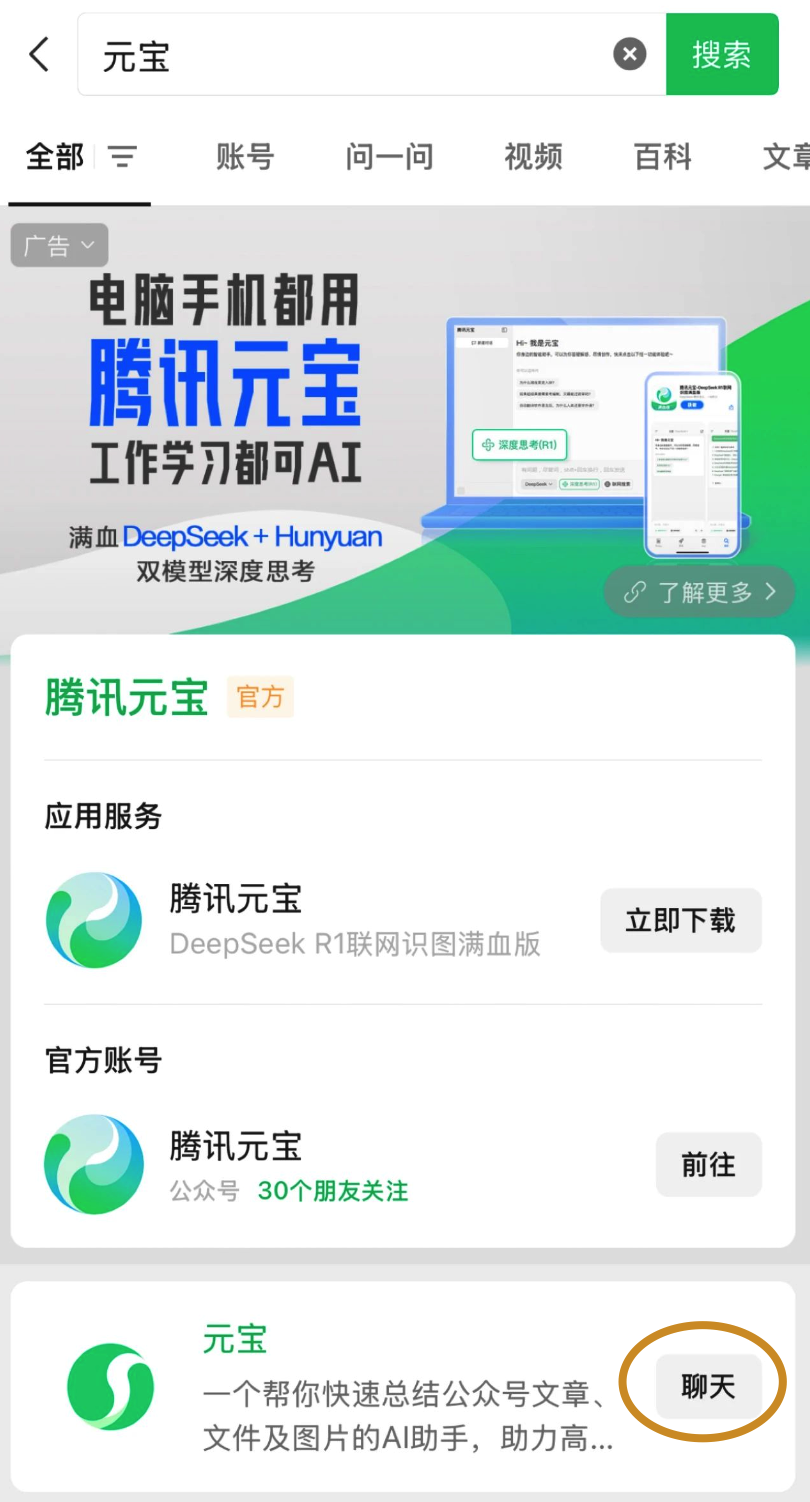The width and height of the screenshot is (810, 1502).
Task: Tap the search field containing 元宝
Action: point(340,55)
